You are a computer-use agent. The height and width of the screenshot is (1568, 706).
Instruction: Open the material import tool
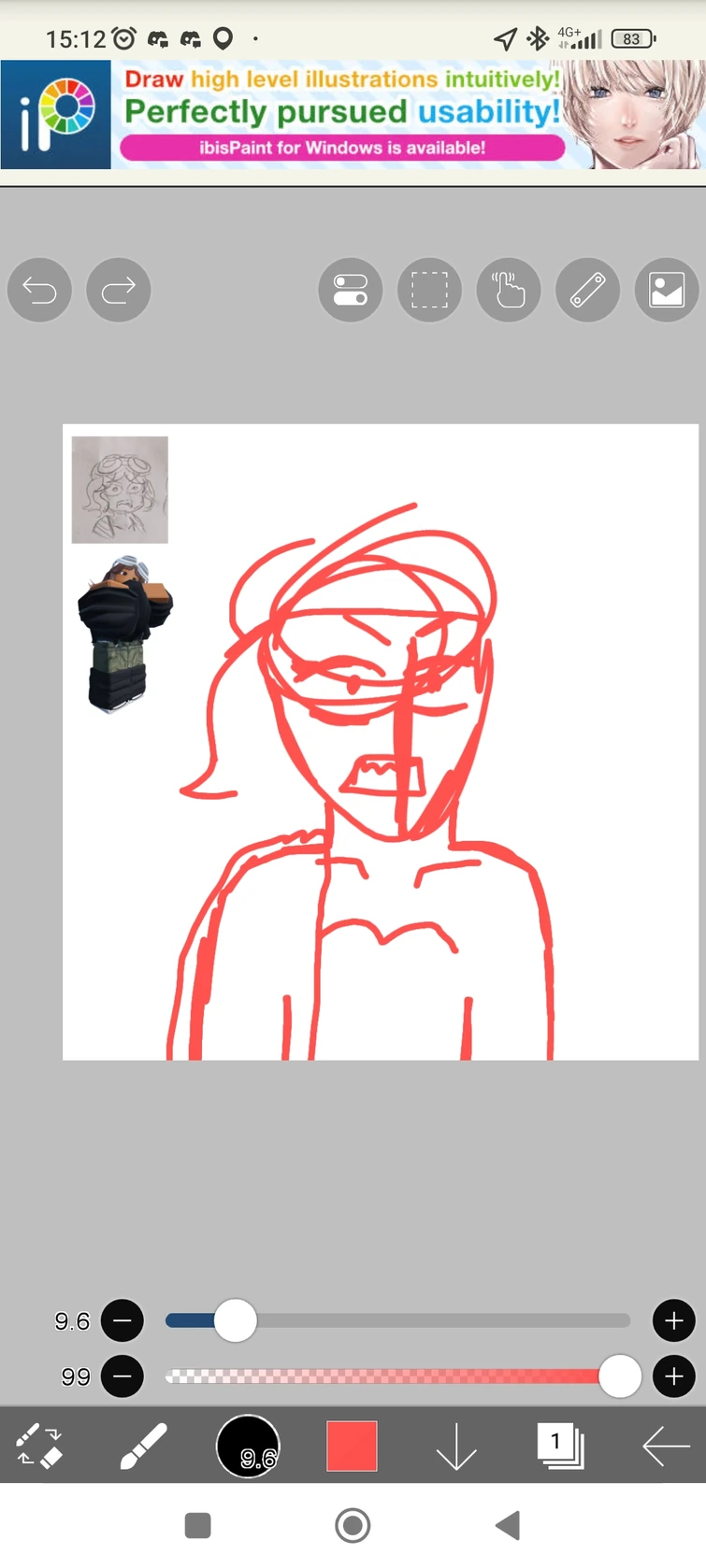pos(668,291)
